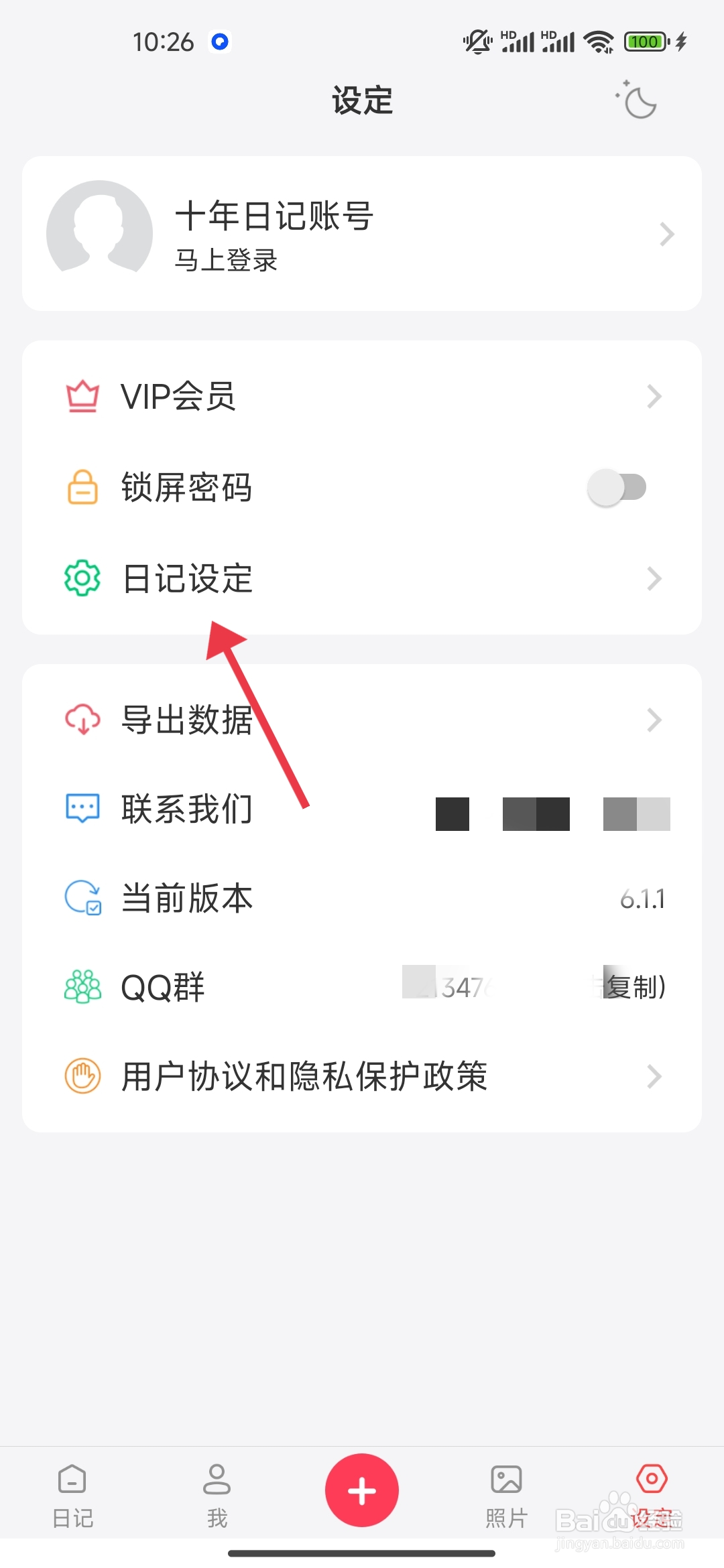Enable the 锁屏密码 toggle switch

pos(617,487)
